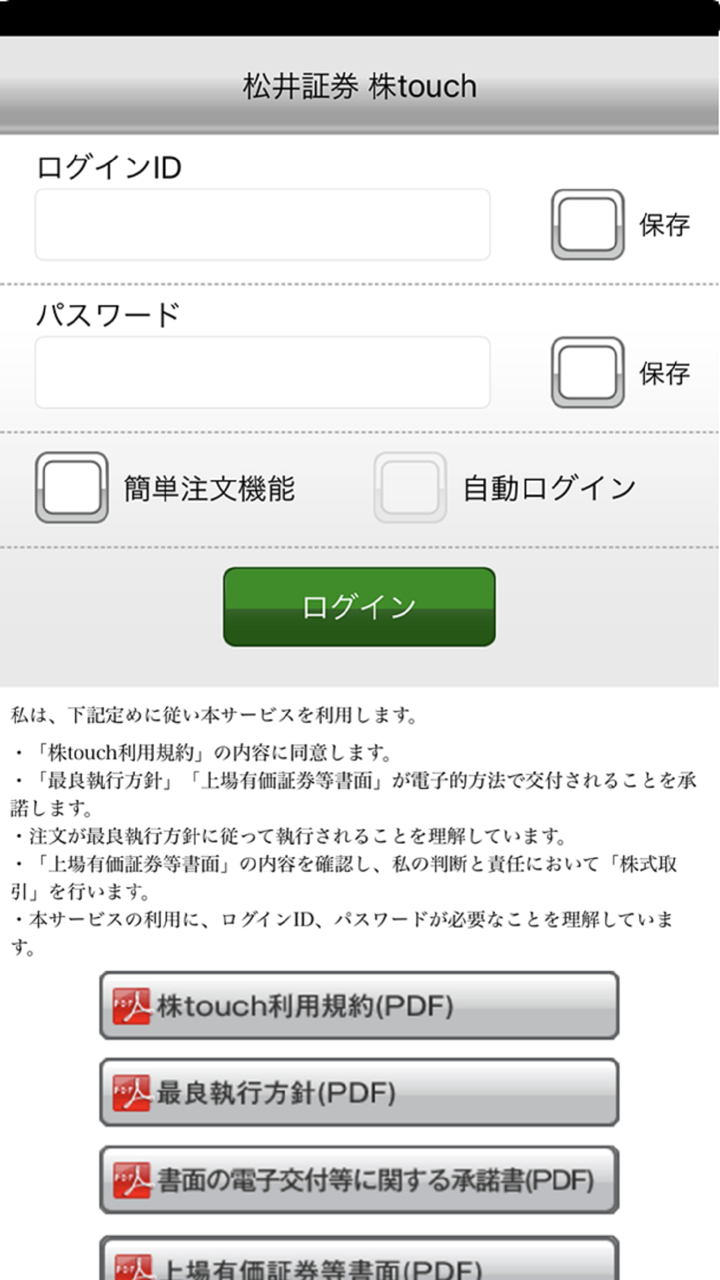Screen dimensions: 720x1280
Task: Open the 上場有価証券等書面(PDF) document
Action: coord(358,1262)
